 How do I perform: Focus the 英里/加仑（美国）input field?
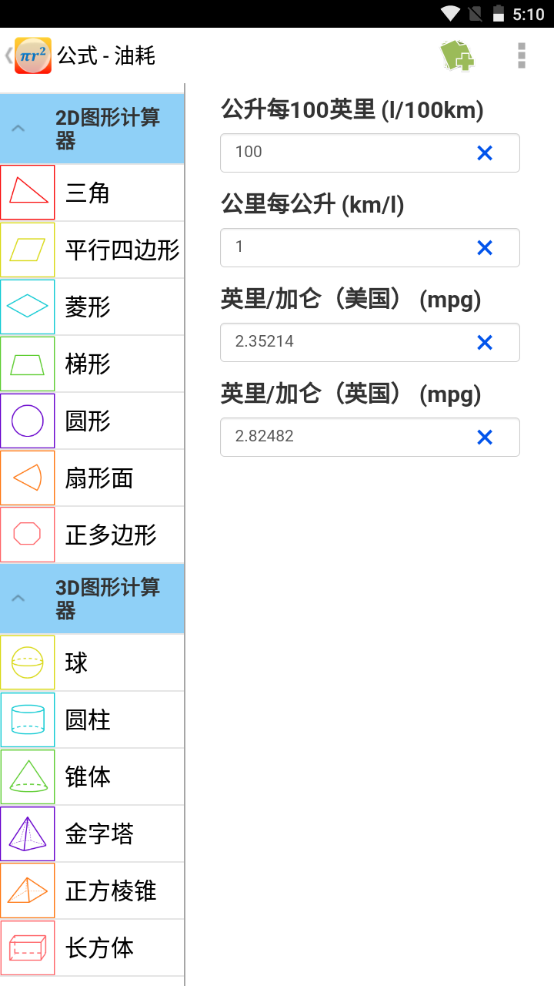point(370,342)
